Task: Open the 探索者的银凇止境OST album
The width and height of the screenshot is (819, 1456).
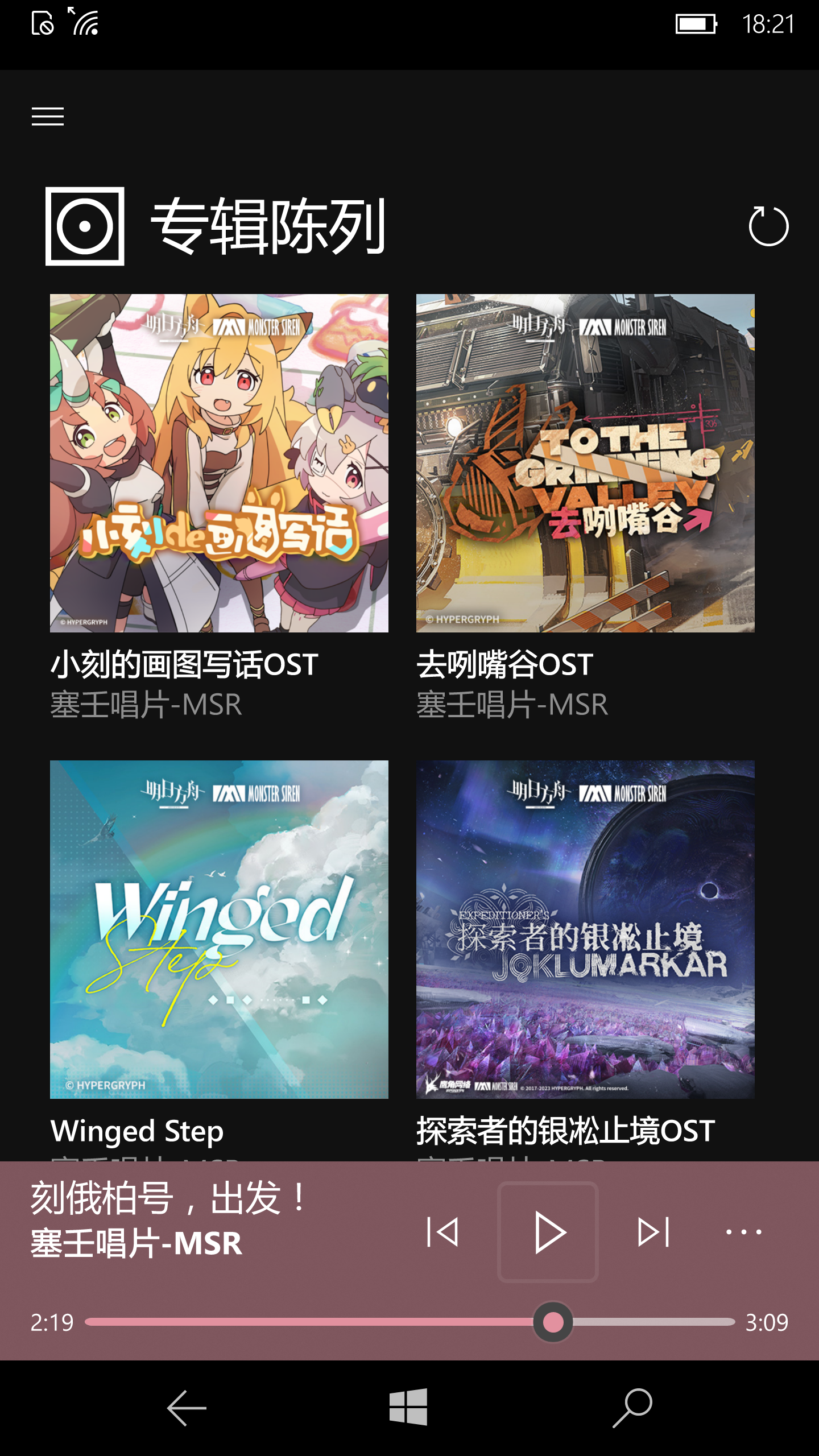Action: click(585, 929)
